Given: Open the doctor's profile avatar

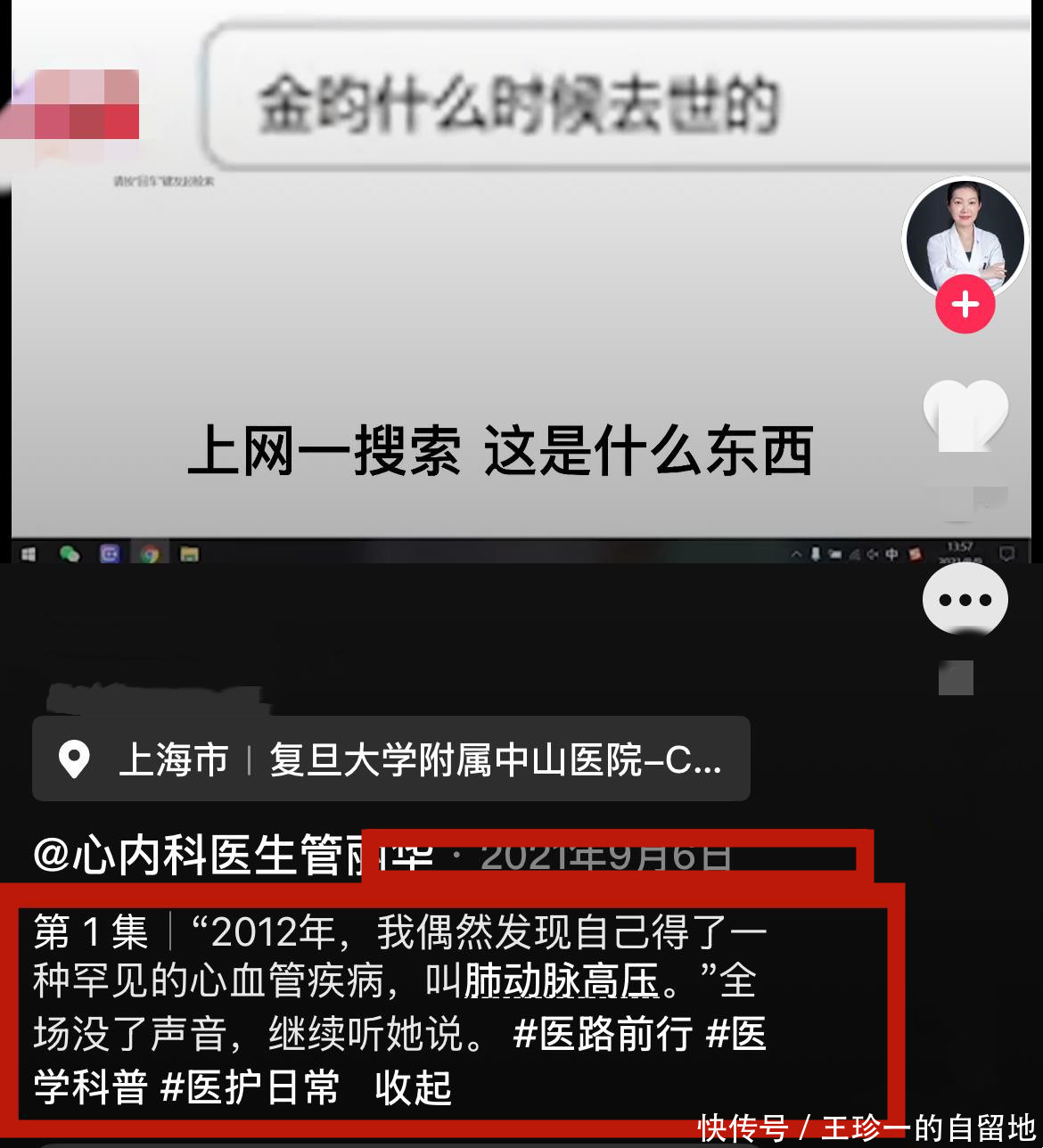Looking at the screenshot, I should click(x=965, y=236).
